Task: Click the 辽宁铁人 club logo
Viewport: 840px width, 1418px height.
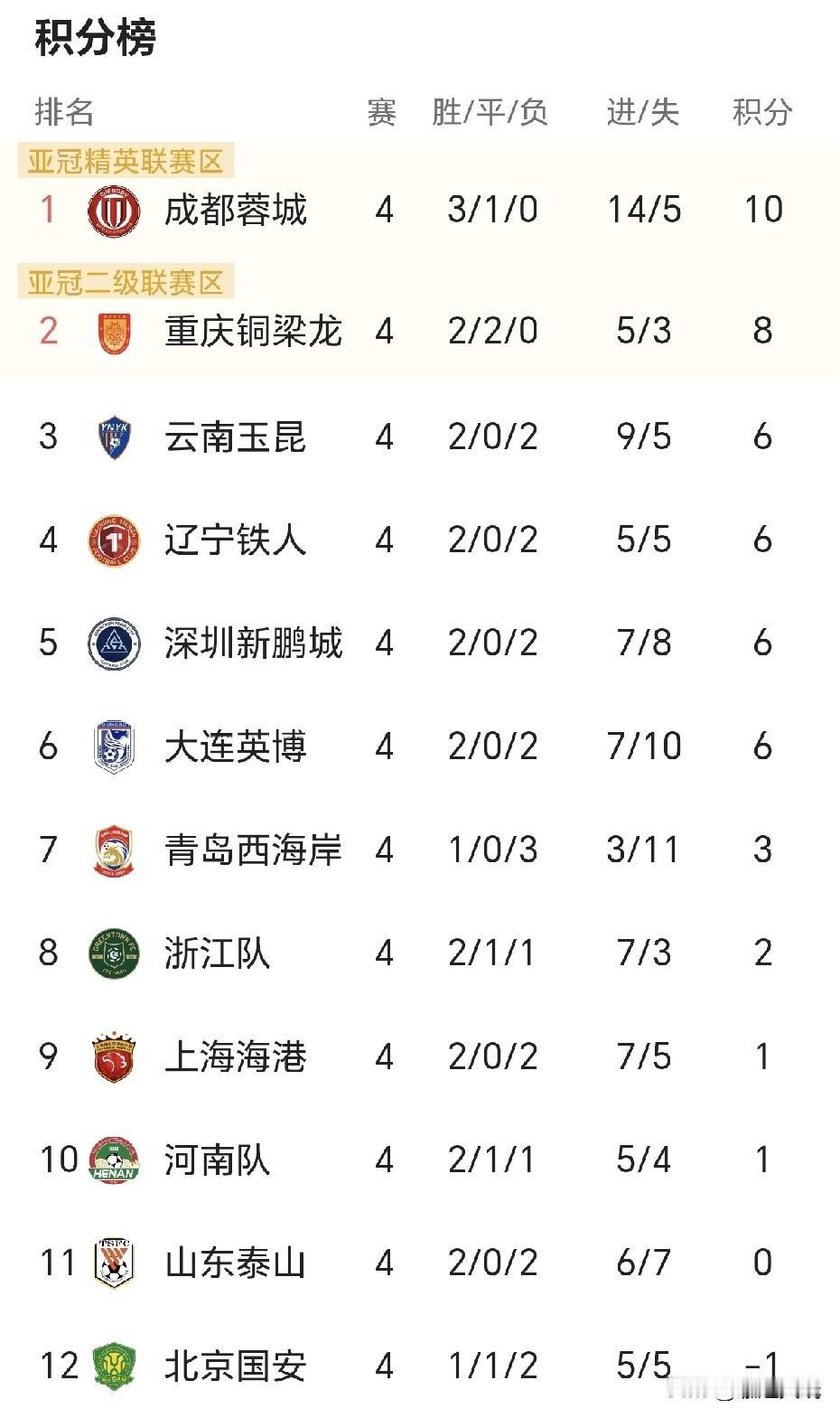Action: point(112,540)
